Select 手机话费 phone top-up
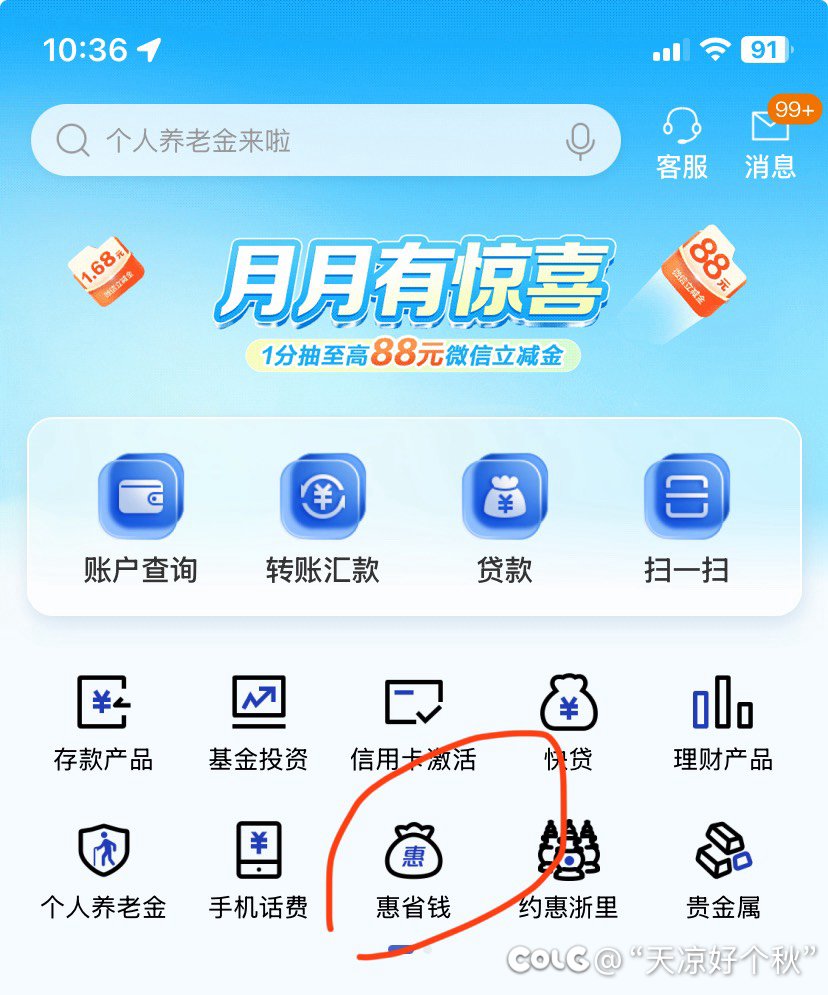The height and width of the screenshot is (995, 828). tap(258, 870)
